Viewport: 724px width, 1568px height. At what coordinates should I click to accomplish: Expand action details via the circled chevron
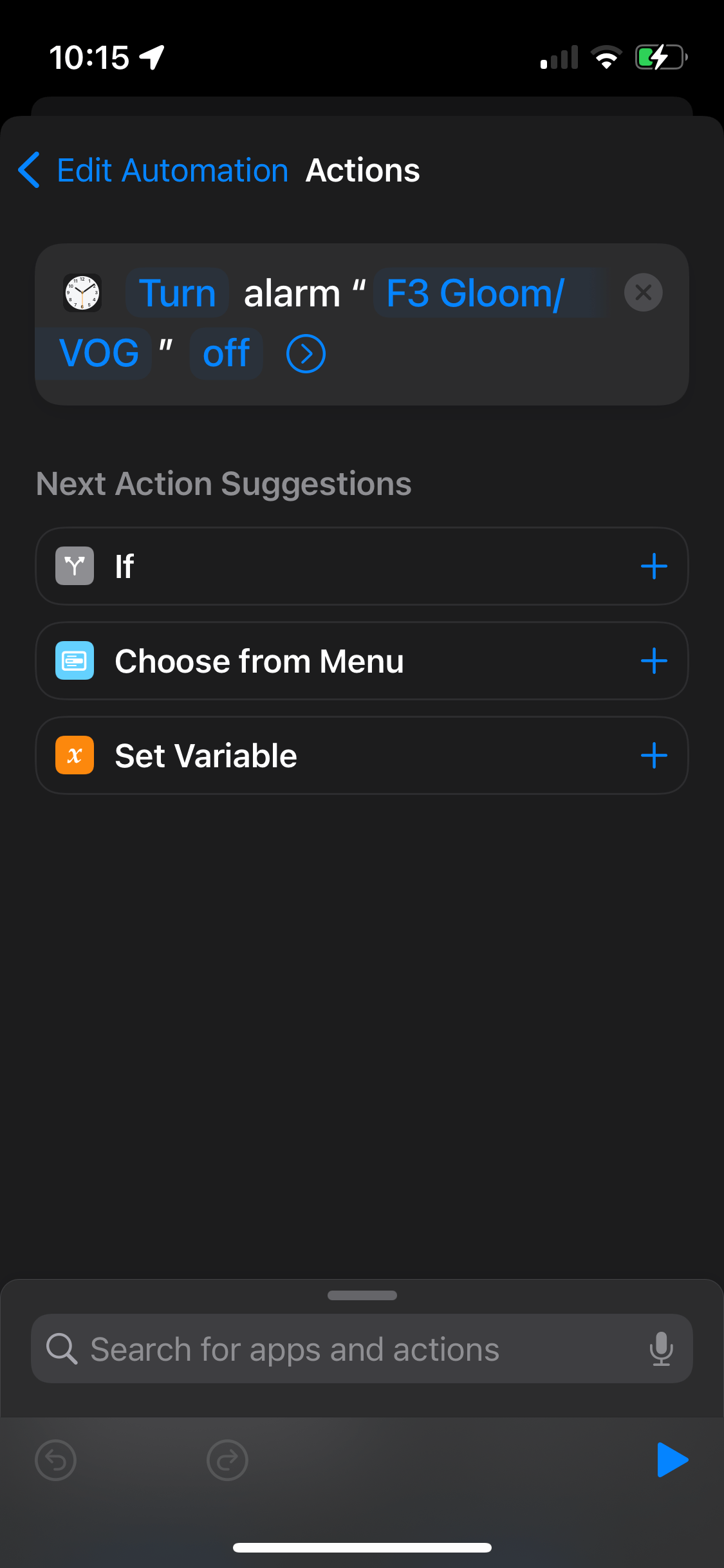[306, 353]
